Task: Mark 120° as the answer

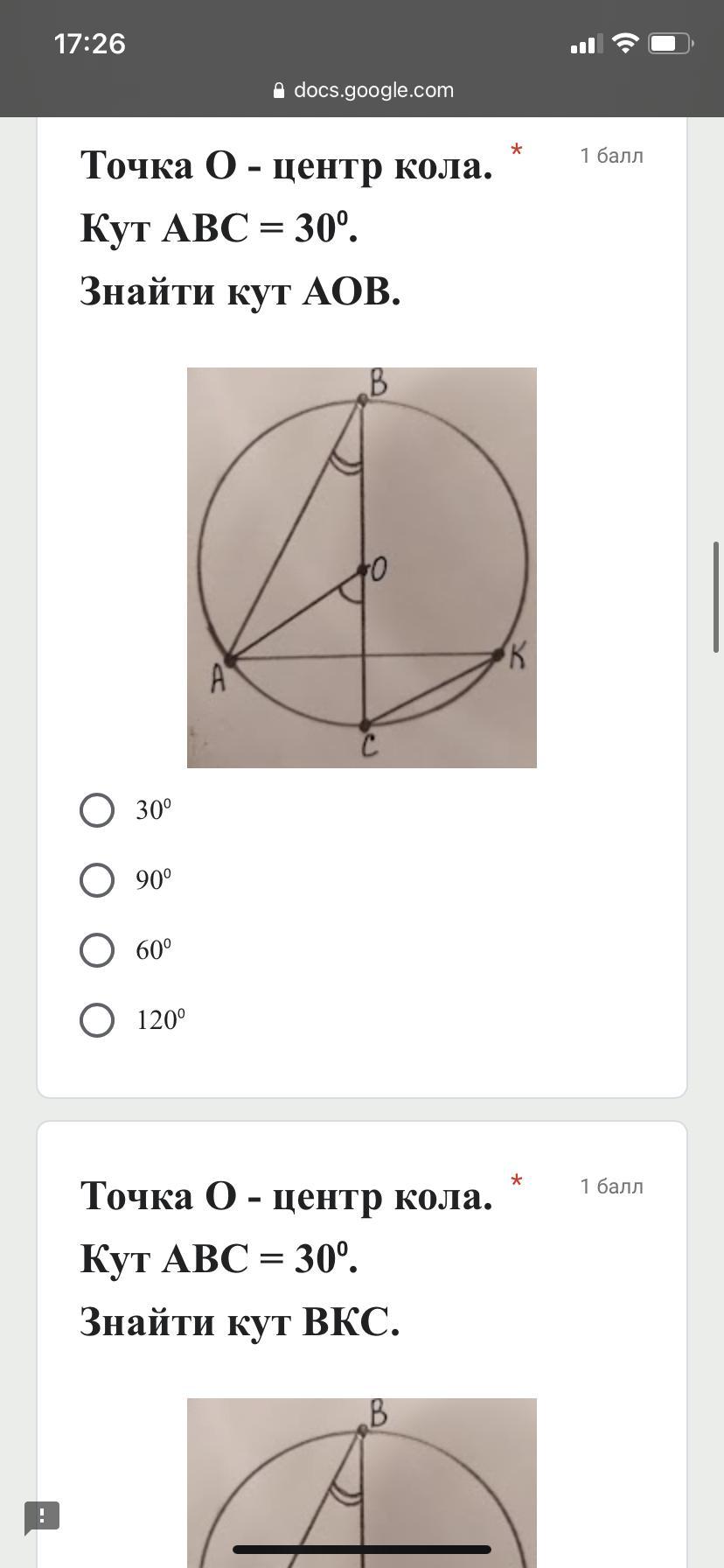Action: click(x=97, y=1020)
